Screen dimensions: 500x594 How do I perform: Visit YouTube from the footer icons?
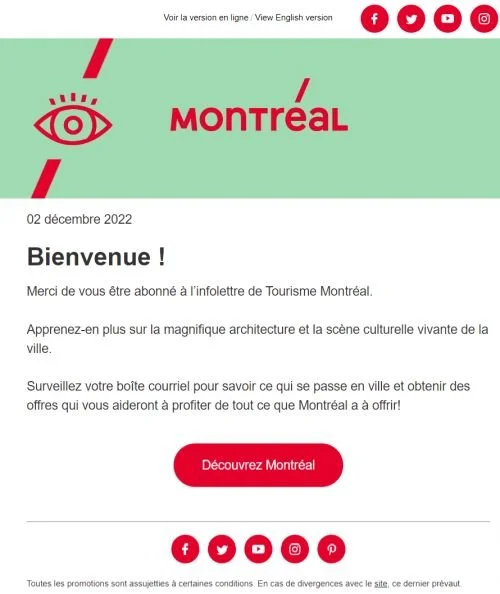point(258,549)
